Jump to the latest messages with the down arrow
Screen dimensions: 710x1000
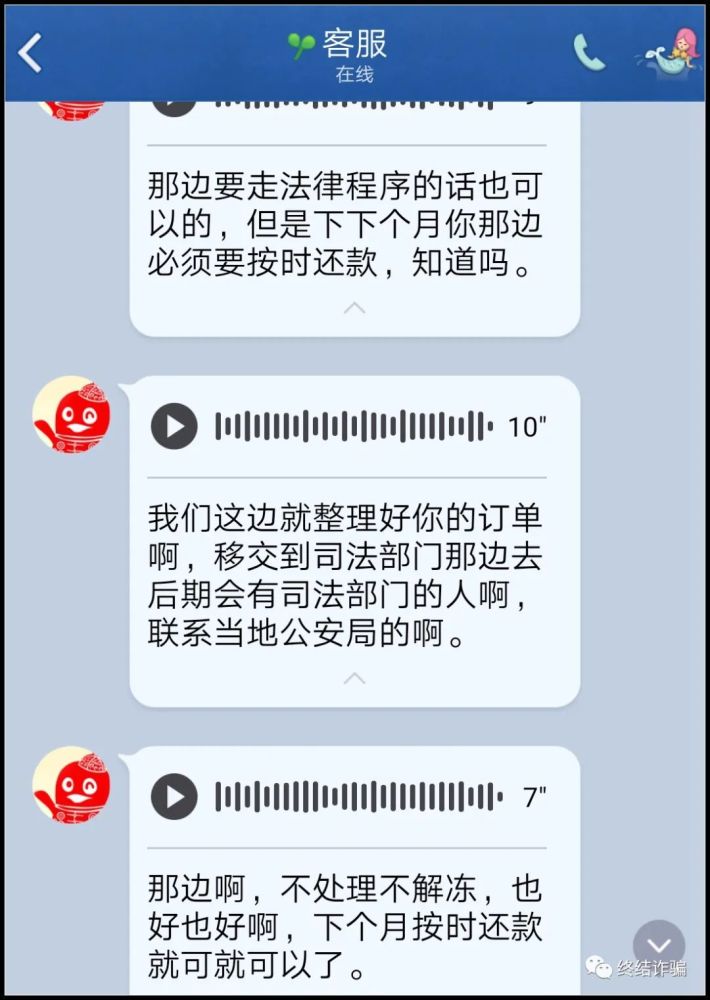658,945
